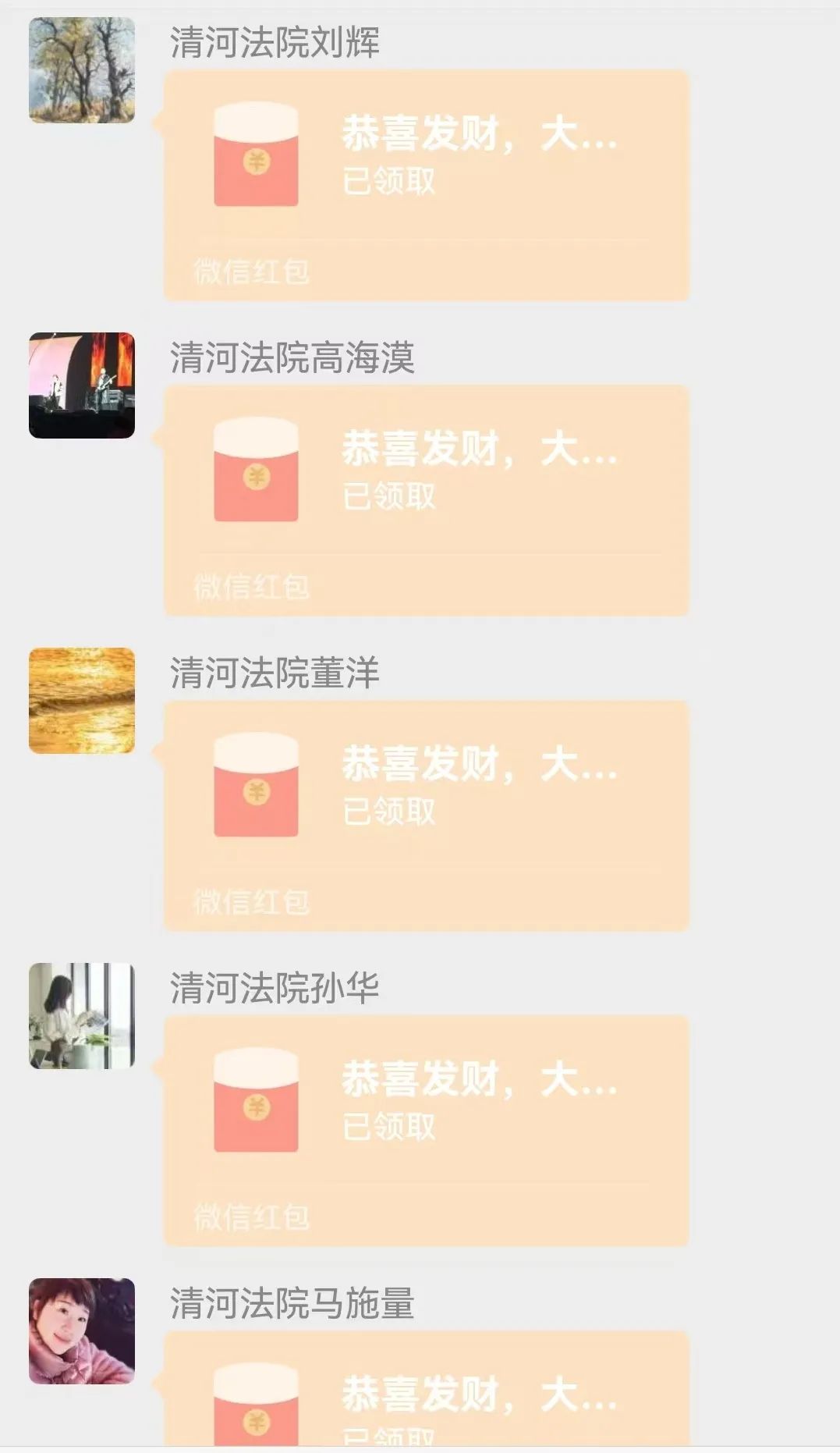Image resolution: width=840 pixels, height=1453 pixels.
Task: Open 清河法院孙华's profile avatar
Action: tap(82, 1016)
